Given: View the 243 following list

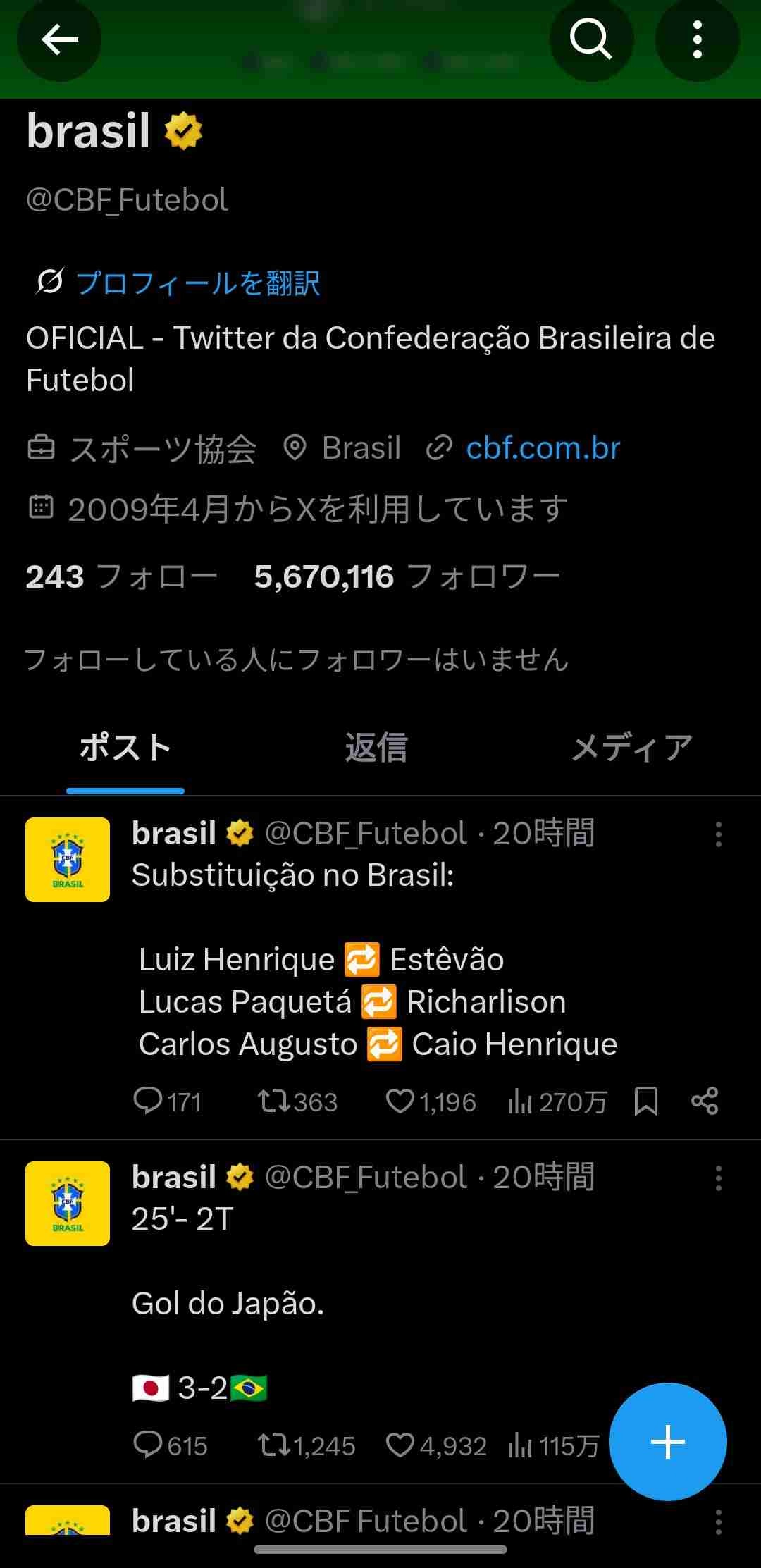Looking at the screenshot, I should point(121,577).
